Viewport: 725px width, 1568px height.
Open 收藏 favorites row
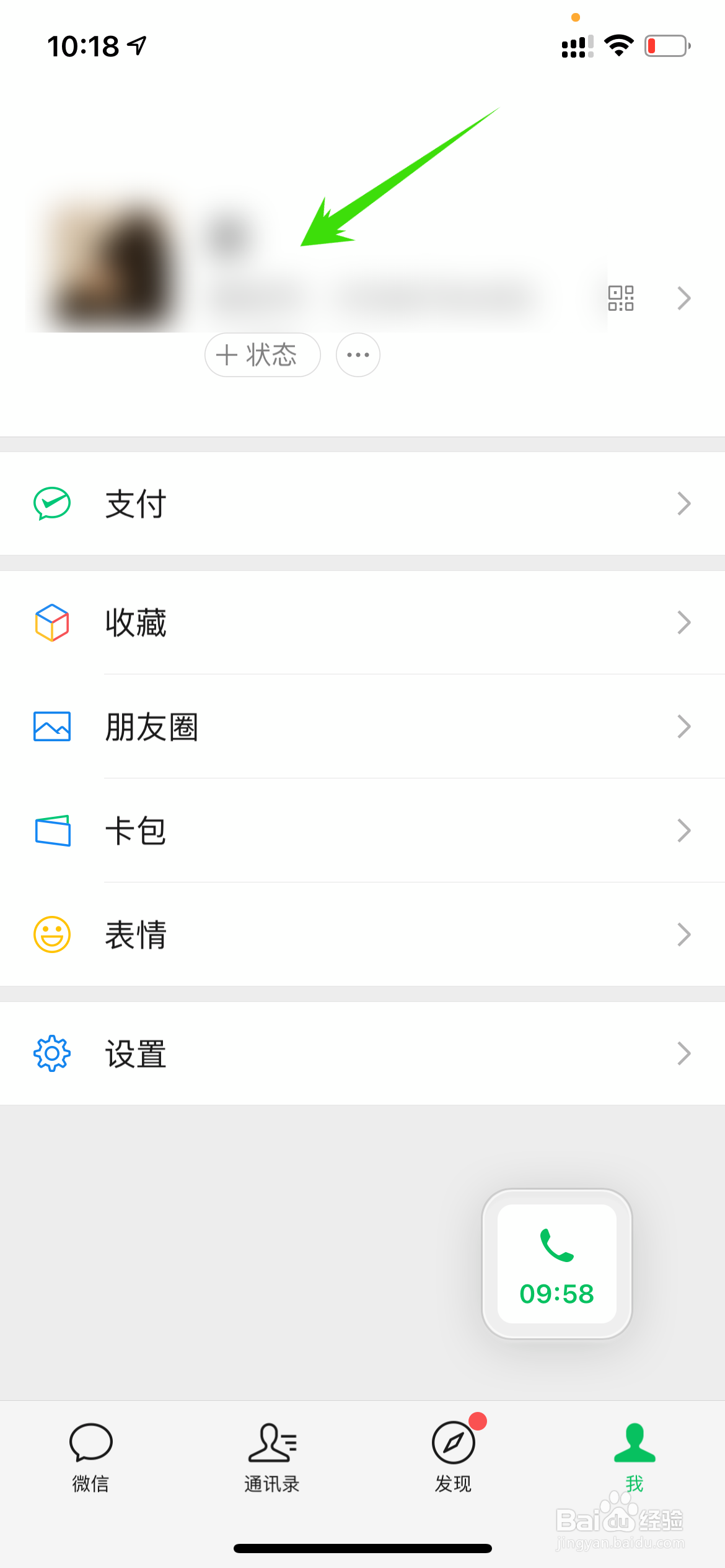click(x=362, y=622)
